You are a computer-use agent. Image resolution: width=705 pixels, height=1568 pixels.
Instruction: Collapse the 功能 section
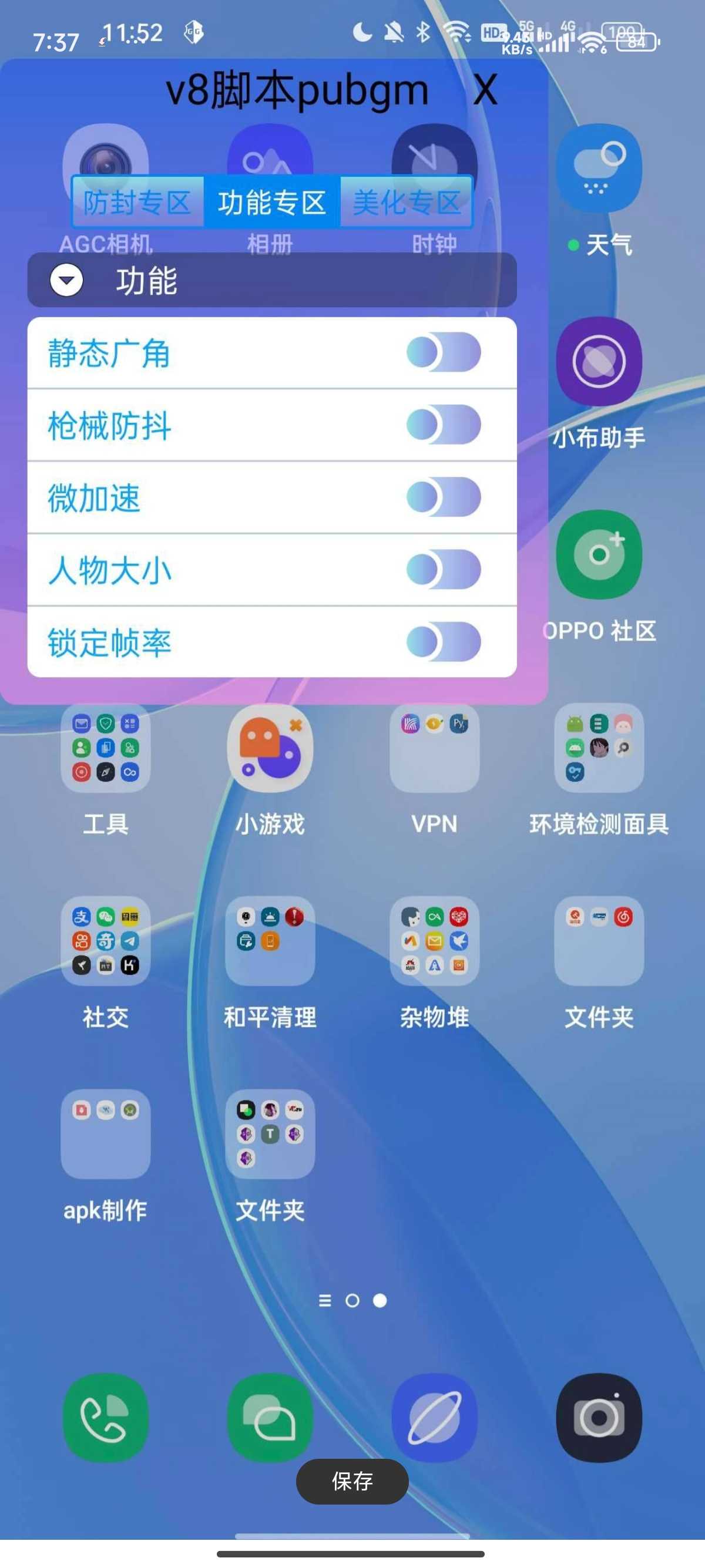(66, 281)
